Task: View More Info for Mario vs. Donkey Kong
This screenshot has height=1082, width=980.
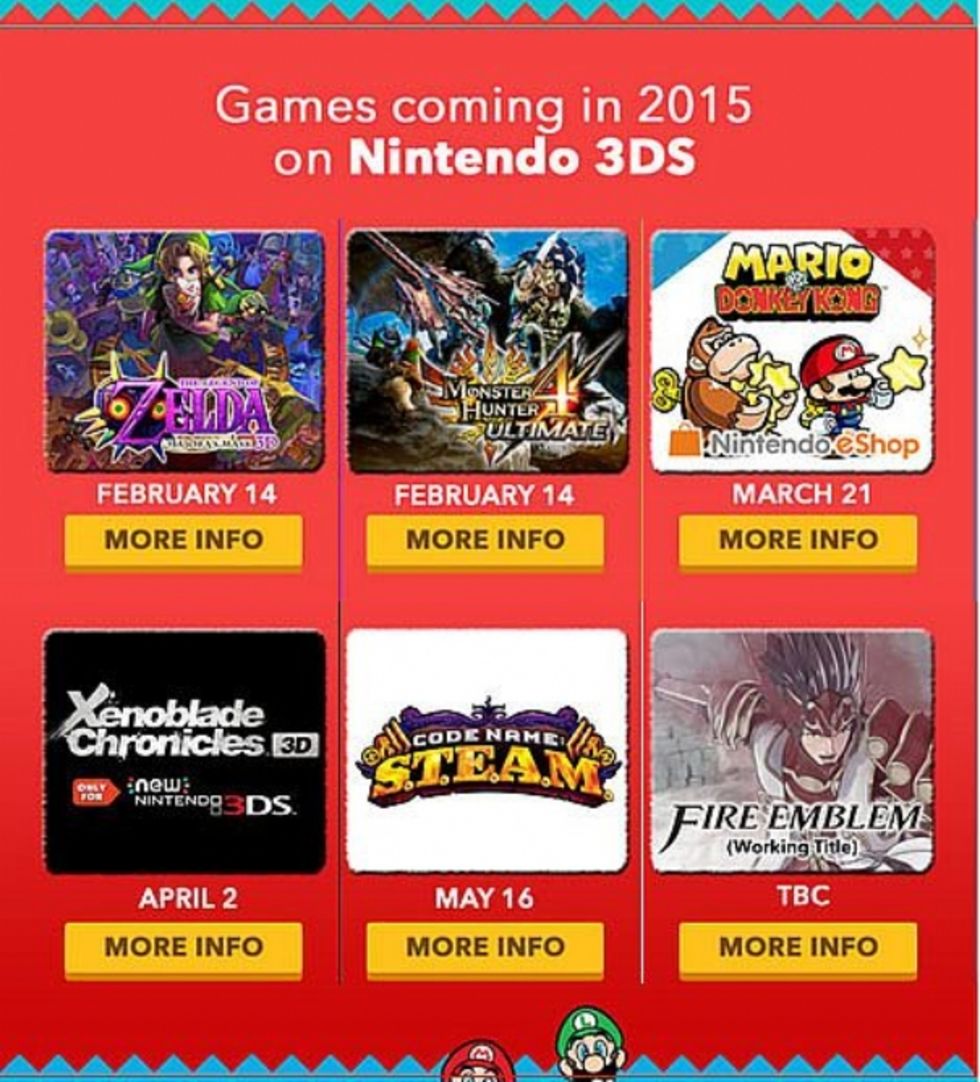Action: tap(797, 540)
